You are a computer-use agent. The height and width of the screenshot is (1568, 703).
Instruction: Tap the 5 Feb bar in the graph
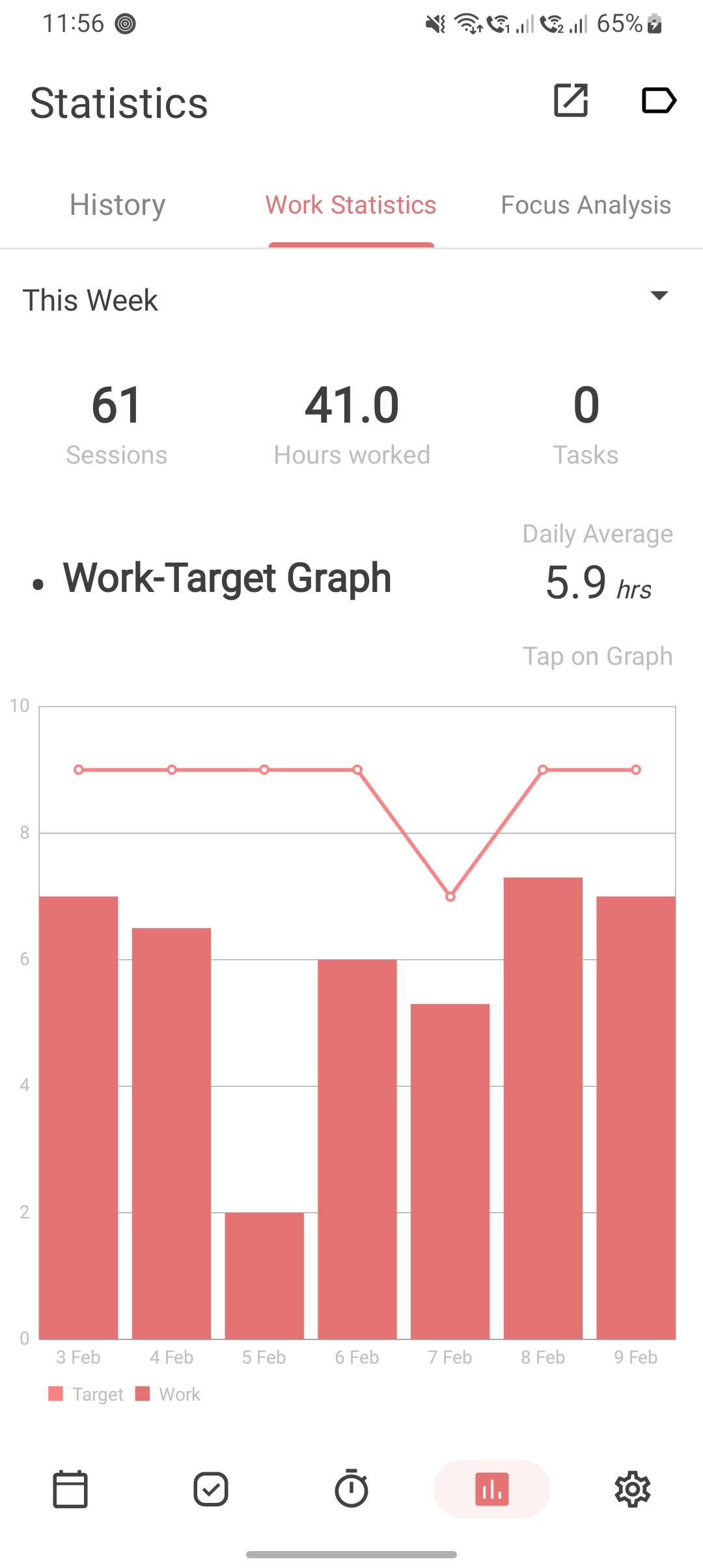point(264,1275)
